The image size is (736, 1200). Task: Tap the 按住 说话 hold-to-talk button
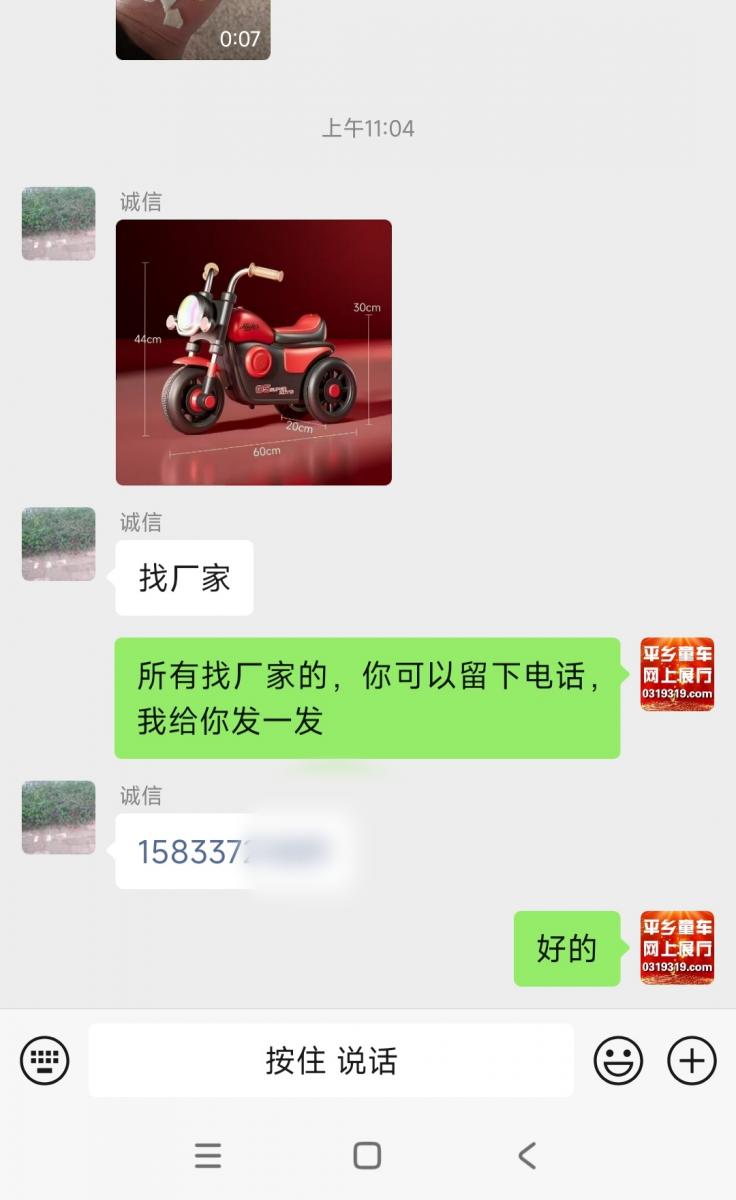[331, 1060]
